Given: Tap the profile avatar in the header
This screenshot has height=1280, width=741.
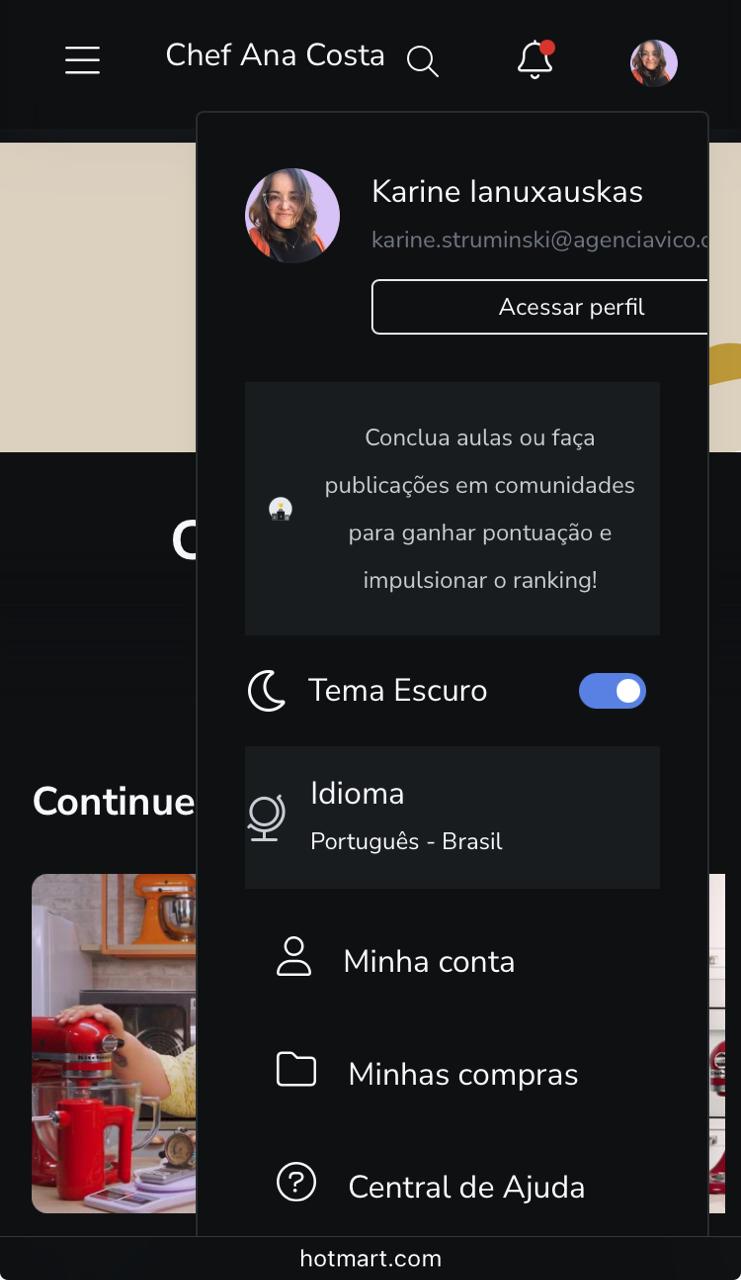Looking at the screenshot, I should point(654,63).
